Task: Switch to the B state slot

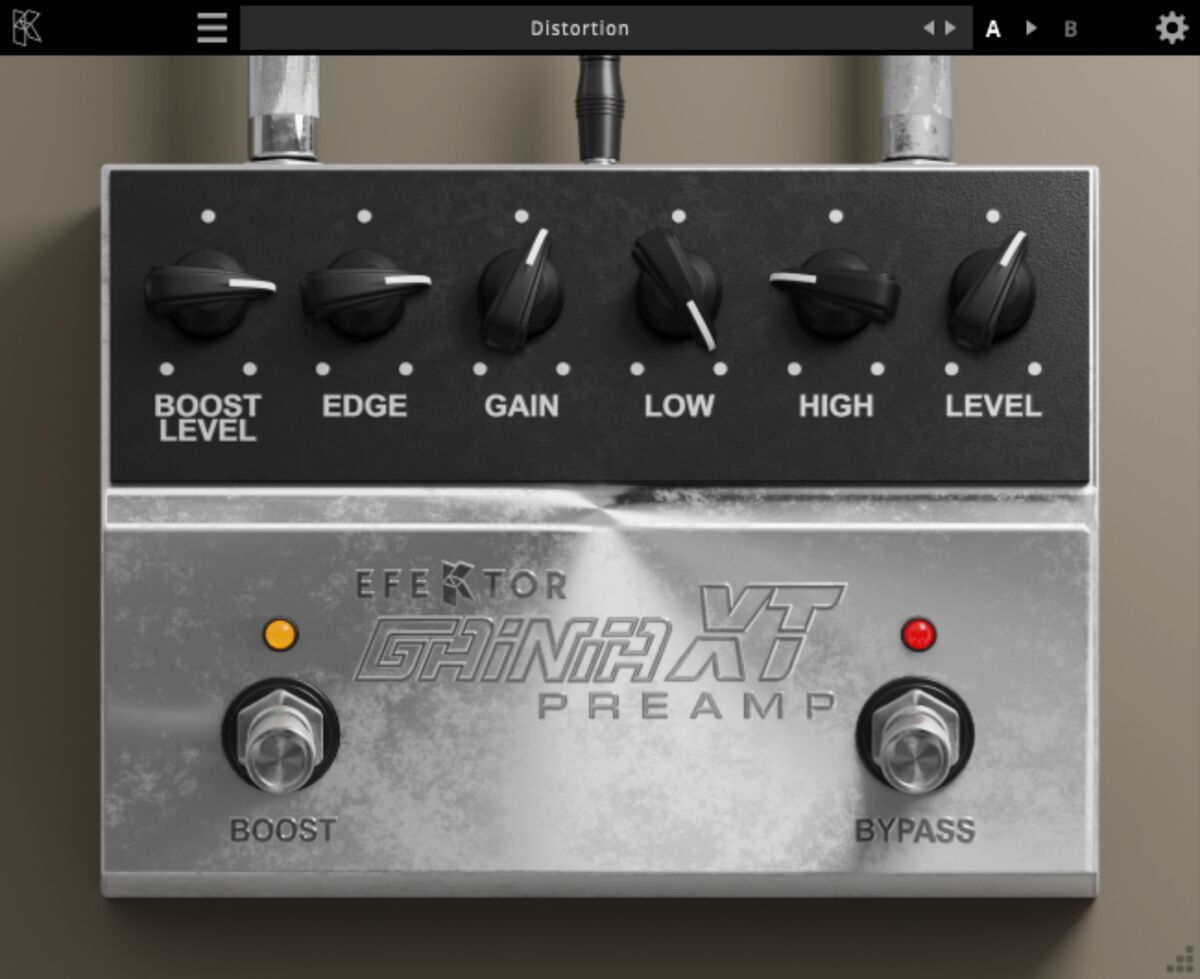Action: pyautogui.click(x=1071, y=28)
